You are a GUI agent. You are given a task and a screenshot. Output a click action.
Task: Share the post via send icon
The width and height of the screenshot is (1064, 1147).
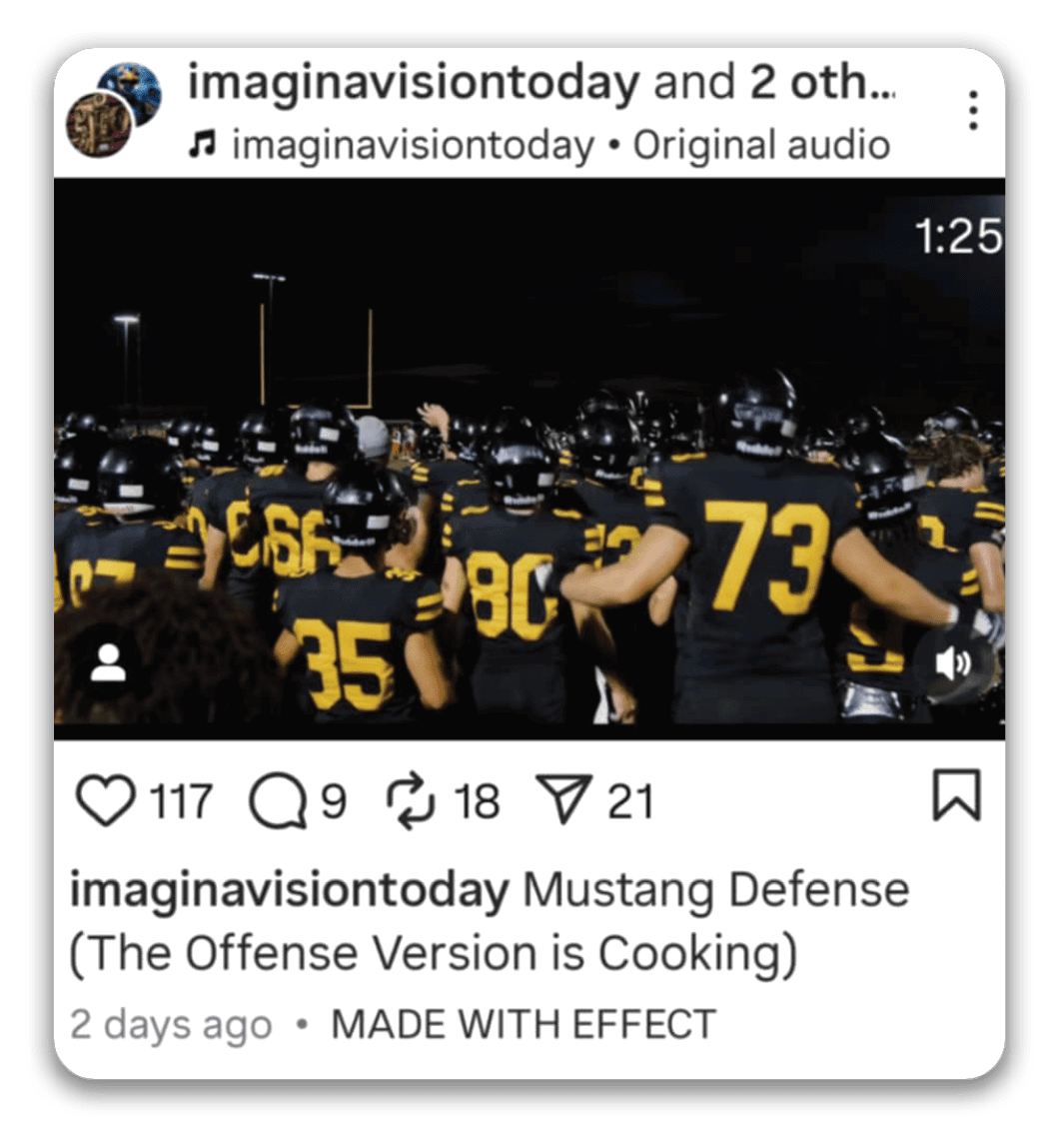[564, 801]
